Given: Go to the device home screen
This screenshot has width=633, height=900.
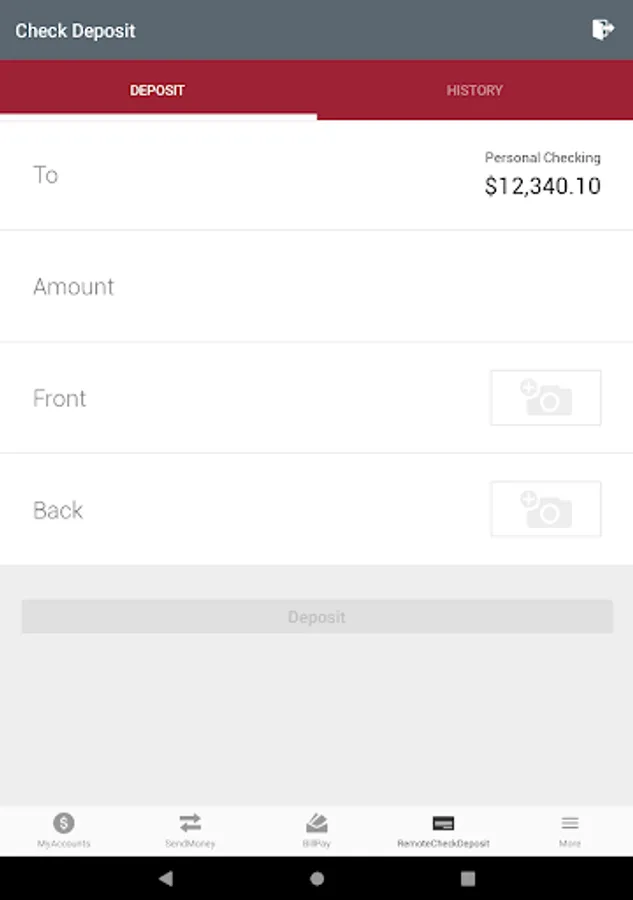Looking at the screenshot, I should 317,878.
